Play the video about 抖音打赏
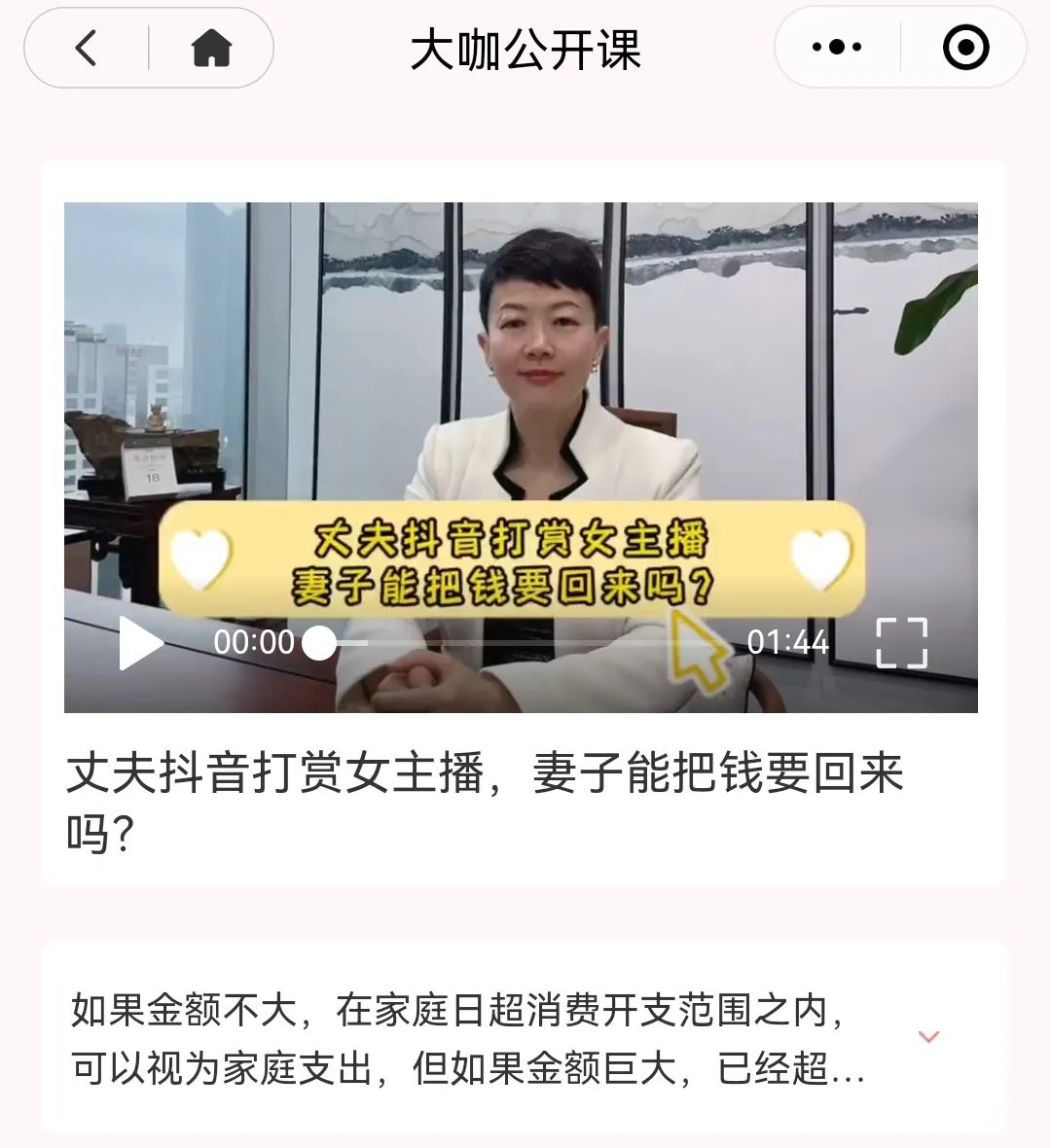The height and width of the screenshot is (1148, 1051). [x=141, y=643]
